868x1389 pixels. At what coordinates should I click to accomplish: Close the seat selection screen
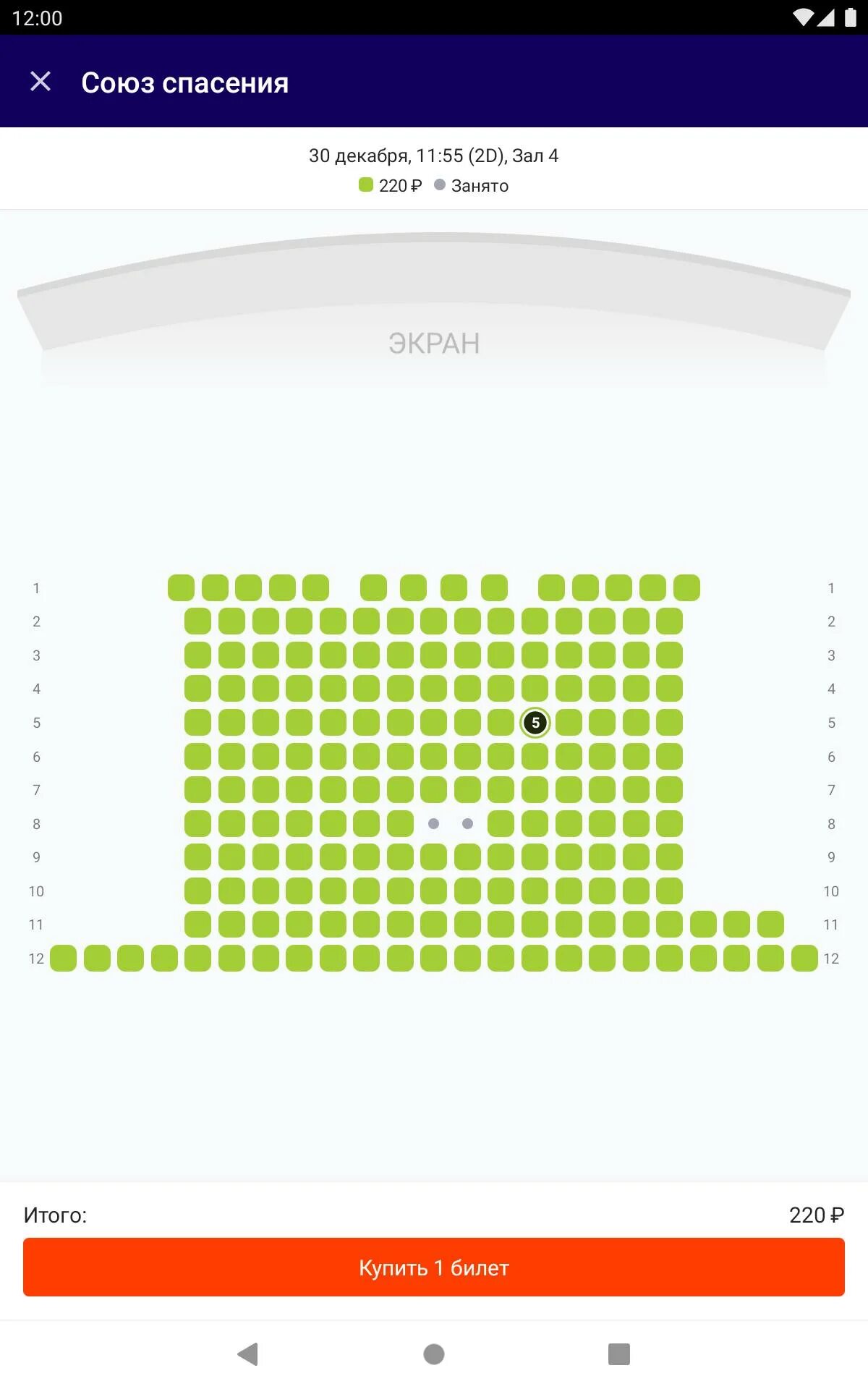pyautogui.click(x=41, y=82)
